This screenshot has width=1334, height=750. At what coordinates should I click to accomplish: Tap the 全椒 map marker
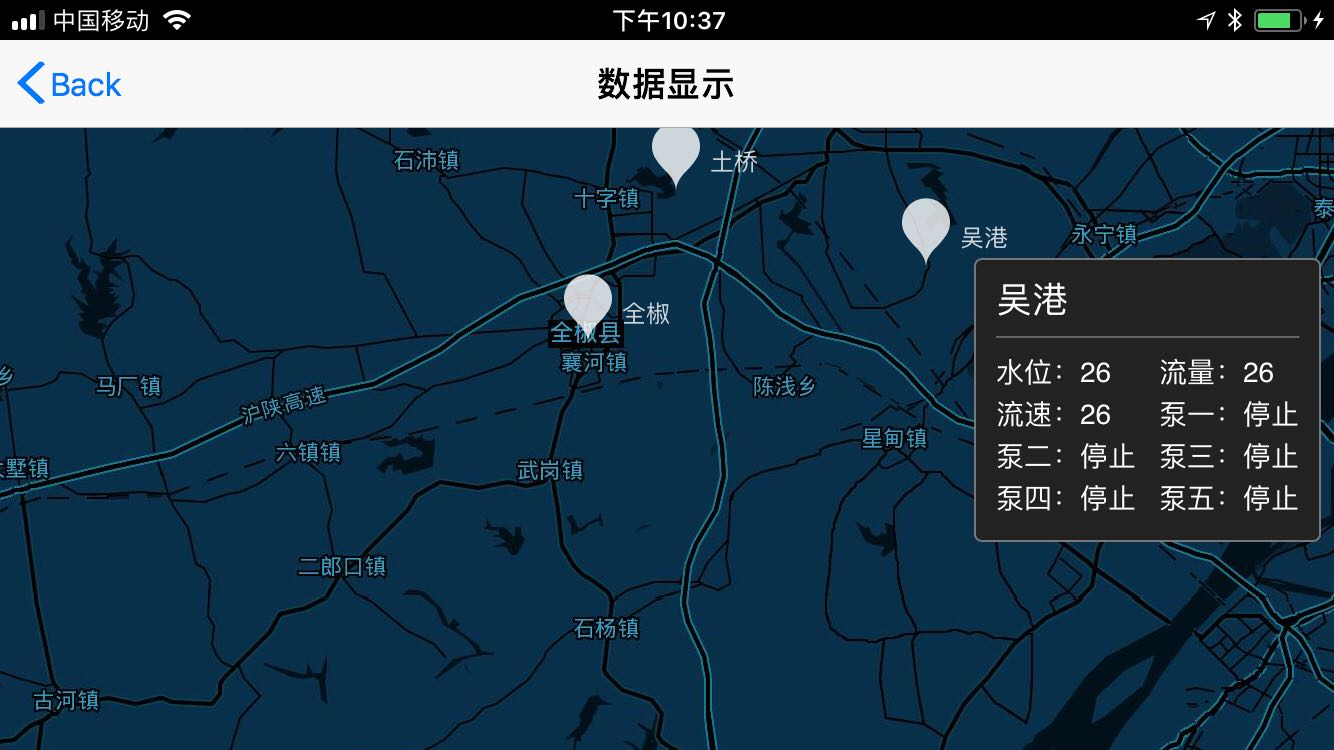[x=588, y=301]
